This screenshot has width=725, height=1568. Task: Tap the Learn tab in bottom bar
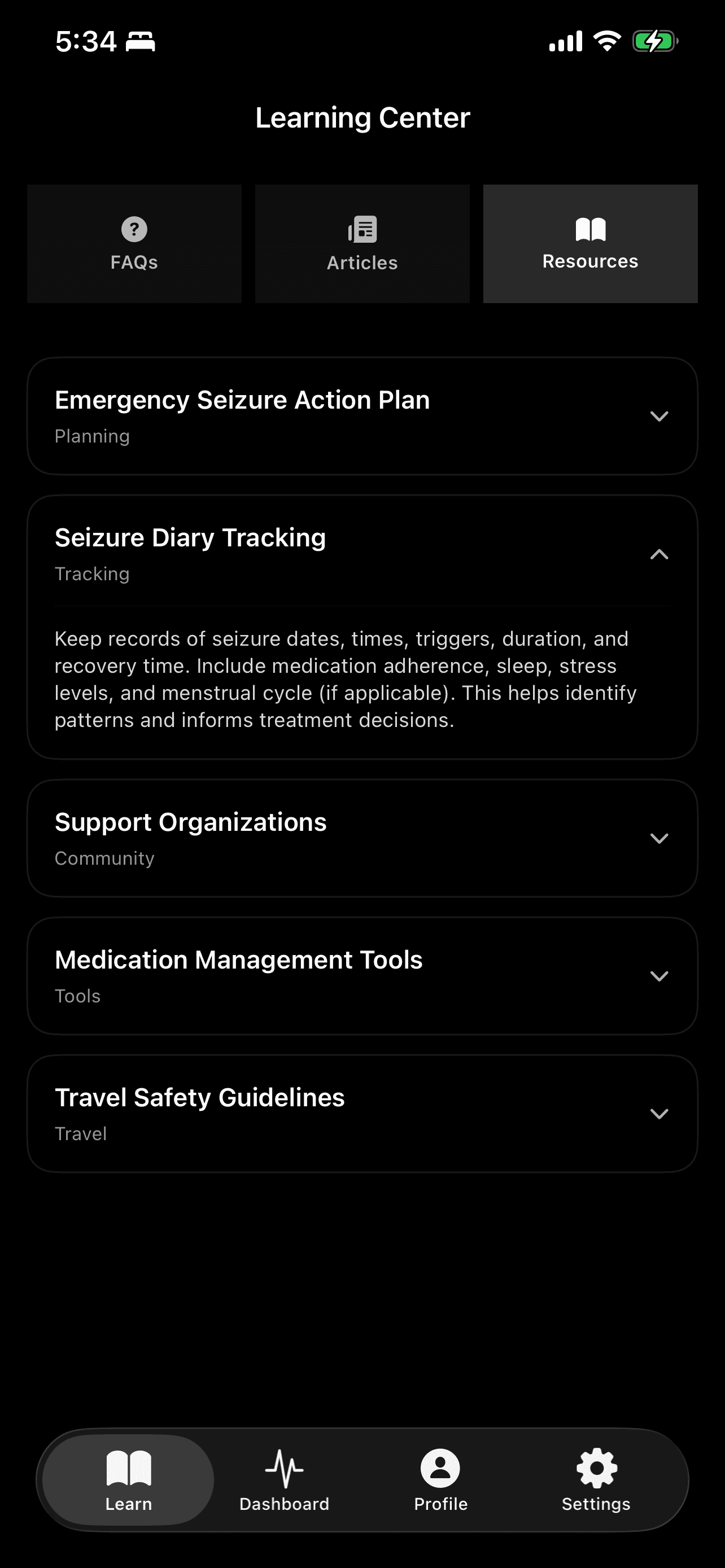(128, 1480)
